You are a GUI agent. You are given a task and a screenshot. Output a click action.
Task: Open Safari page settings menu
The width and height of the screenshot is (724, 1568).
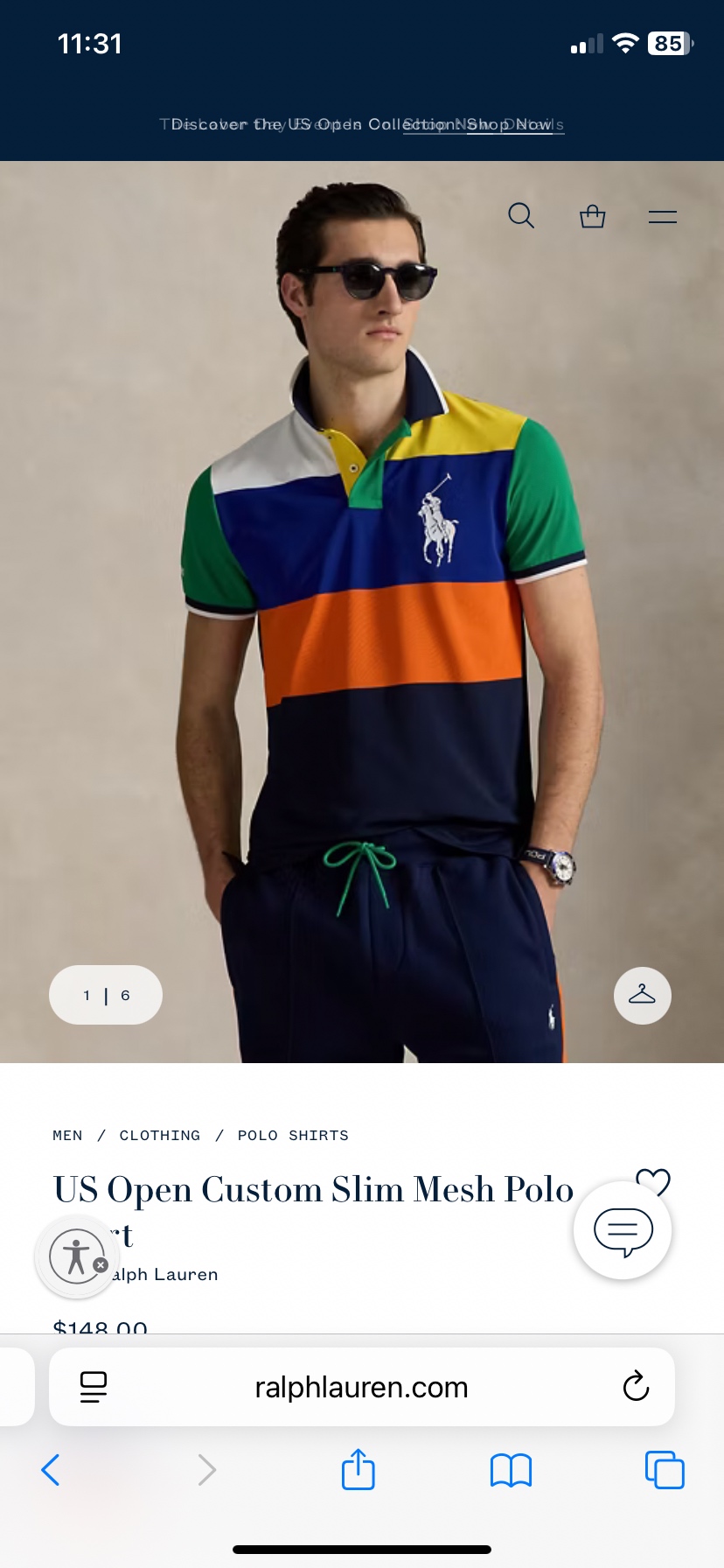(x=94, y=1387)
